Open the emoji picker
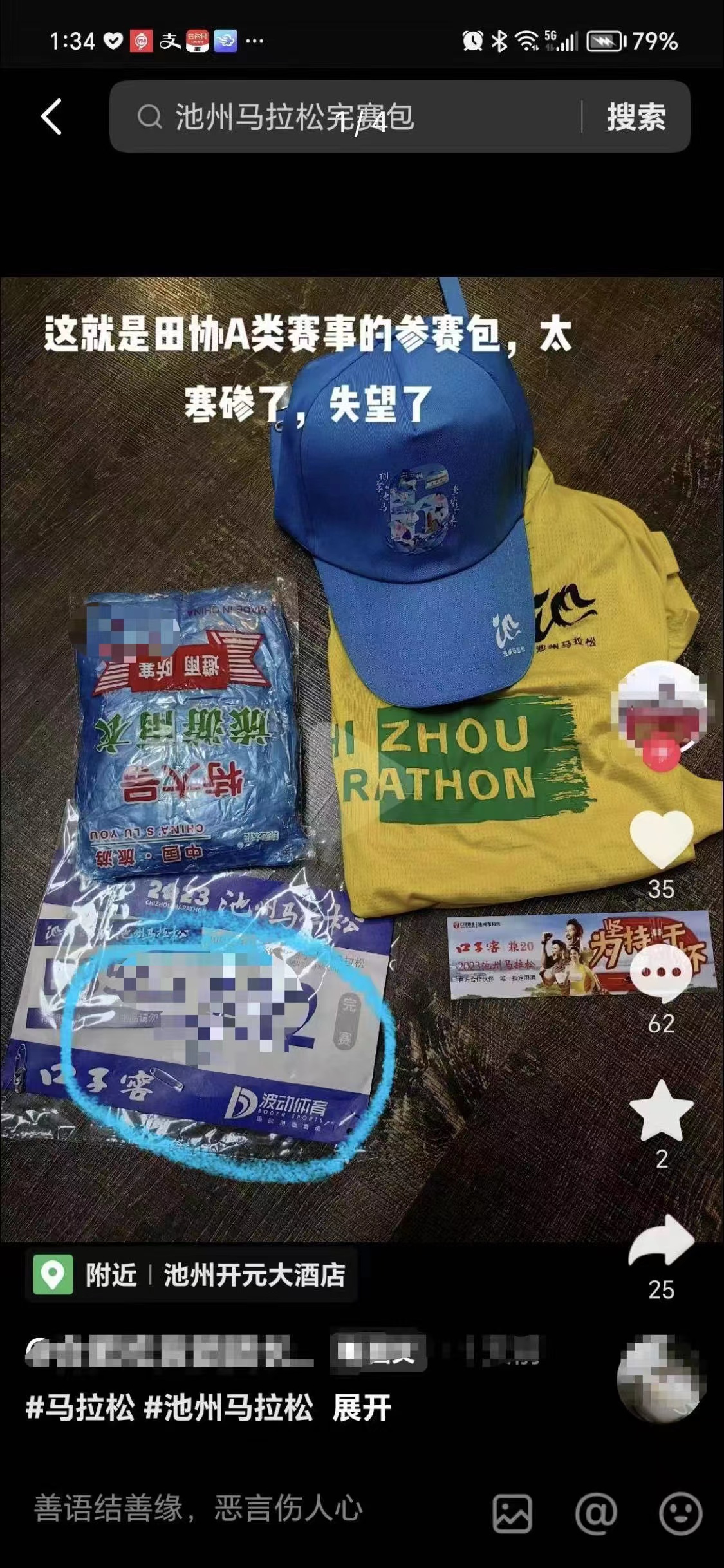The width and height of the screenshot is (724, 1568). (x=680, y=1513)
